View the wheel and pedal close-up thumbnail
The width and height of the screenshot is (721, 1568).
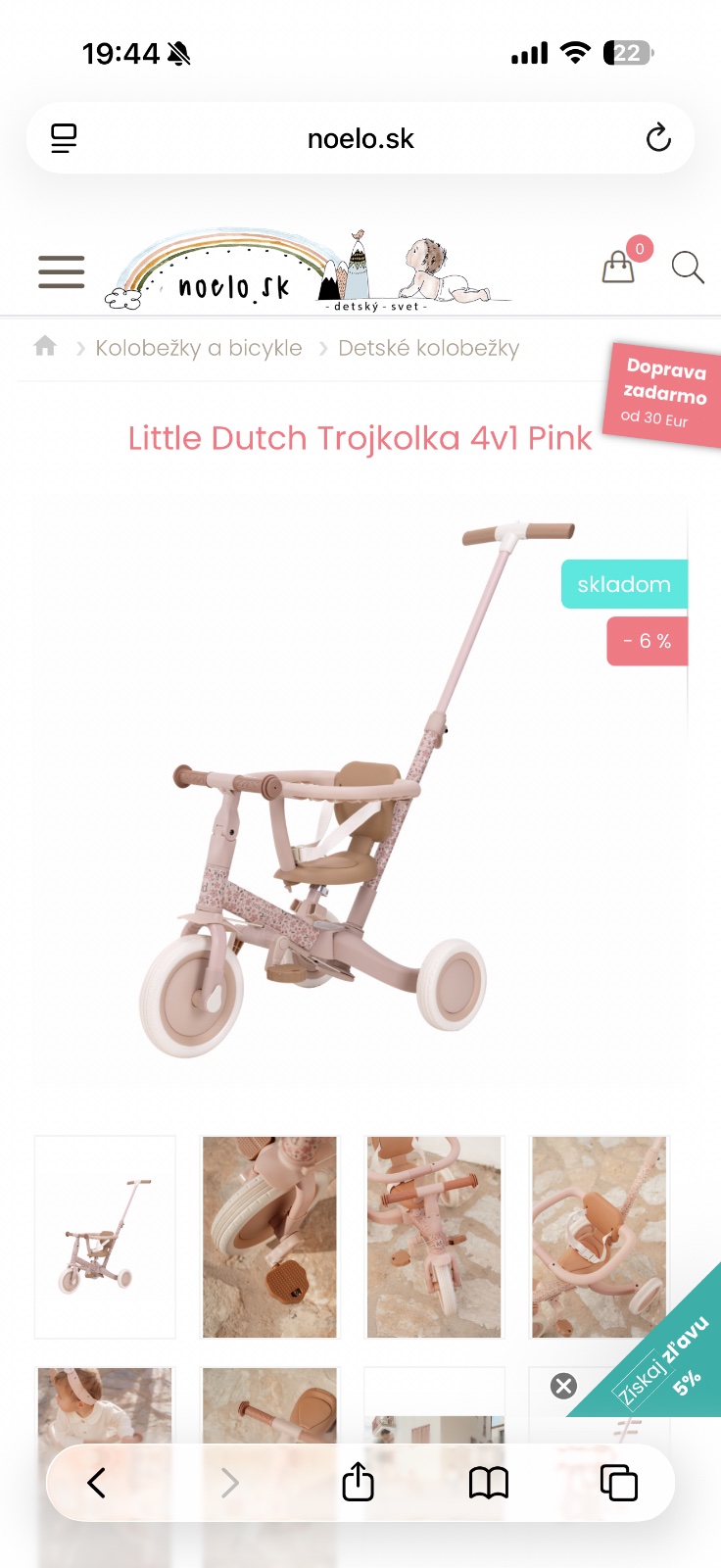[269, 1237]
